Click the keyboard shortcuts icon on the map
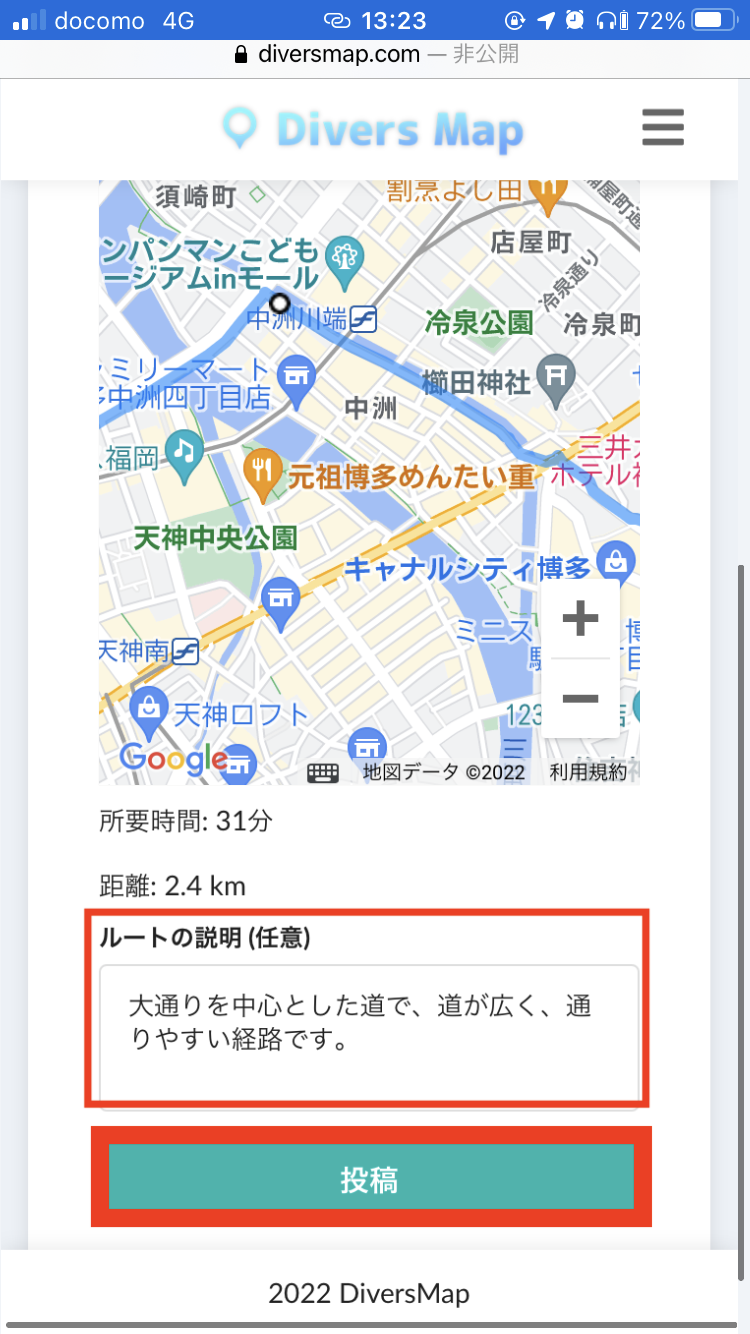The width and height of the screenshot is (750, 1334). tap(323, 772)
